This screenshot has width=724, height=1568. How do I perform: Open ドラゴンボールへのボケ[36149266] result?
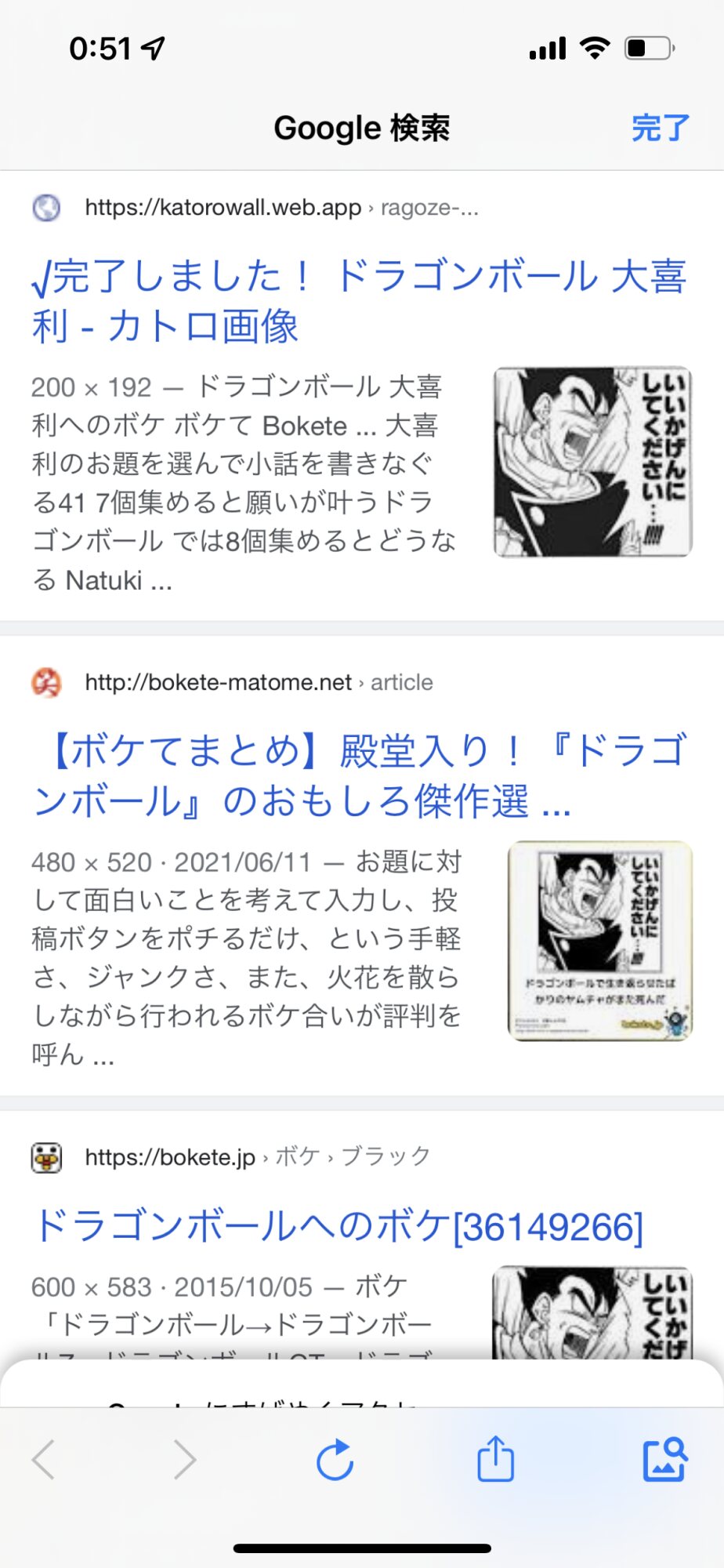[338, 1226]
